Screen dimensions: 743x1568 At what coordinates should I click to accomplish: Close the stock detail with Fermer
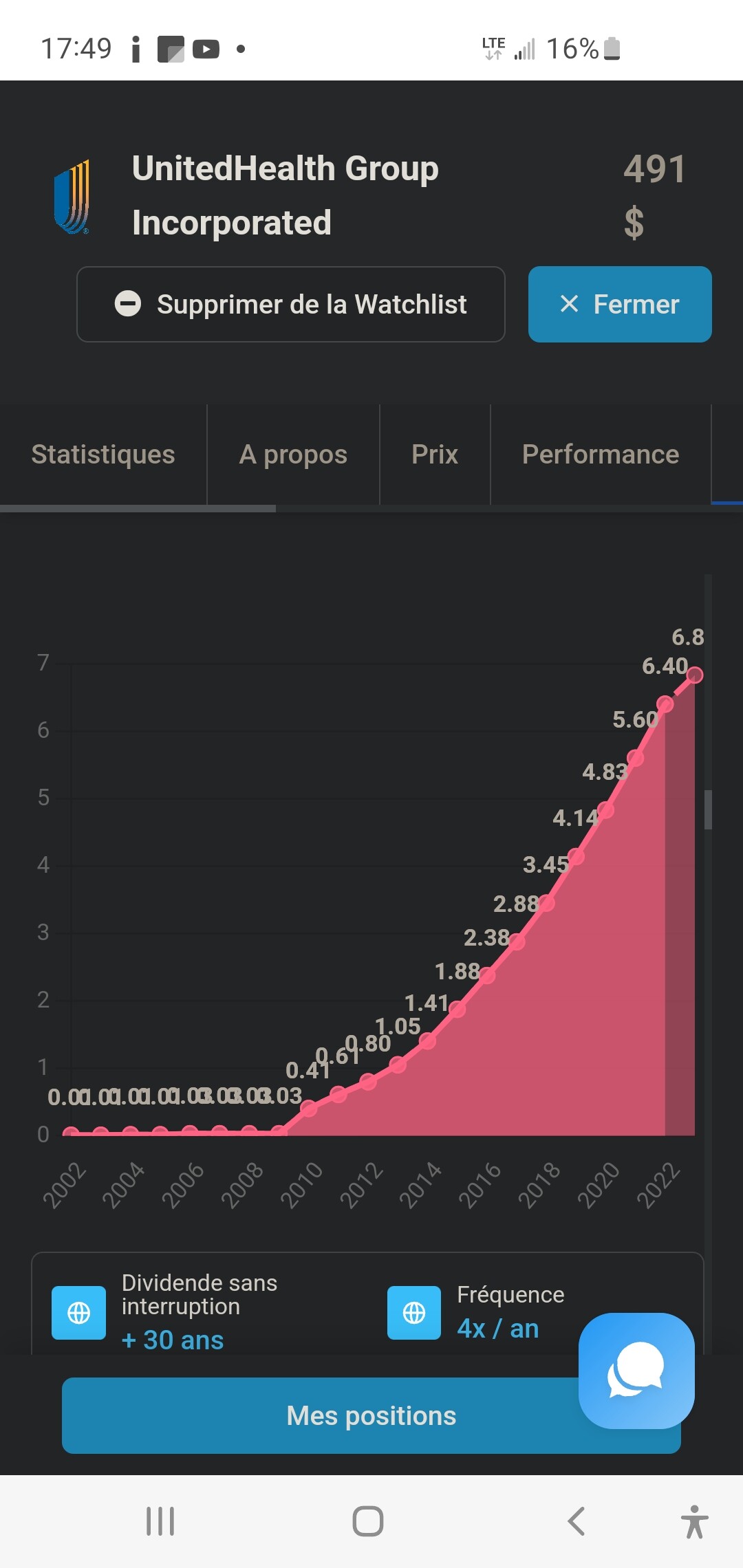620,304
